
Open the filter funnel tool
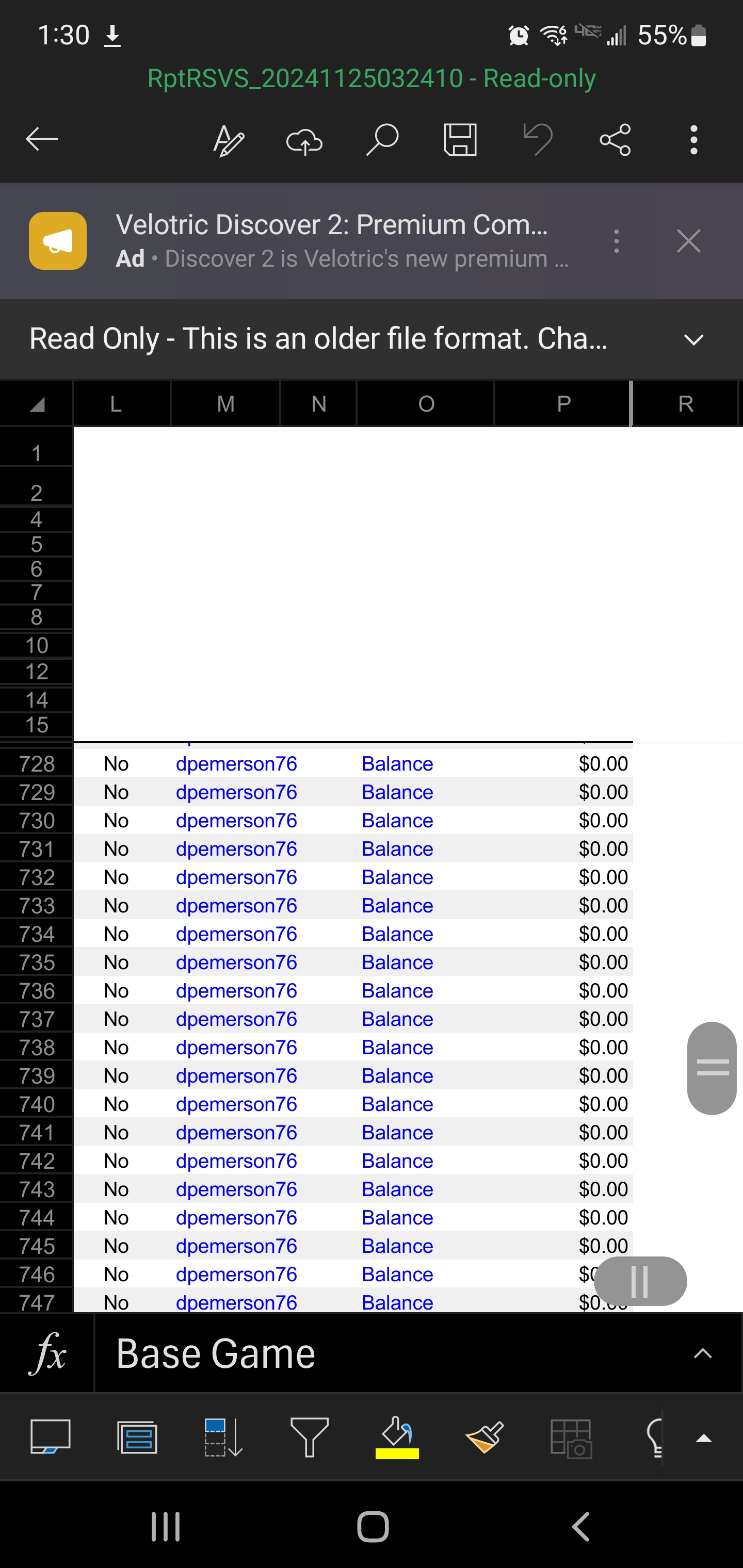tap(310, 1437)
